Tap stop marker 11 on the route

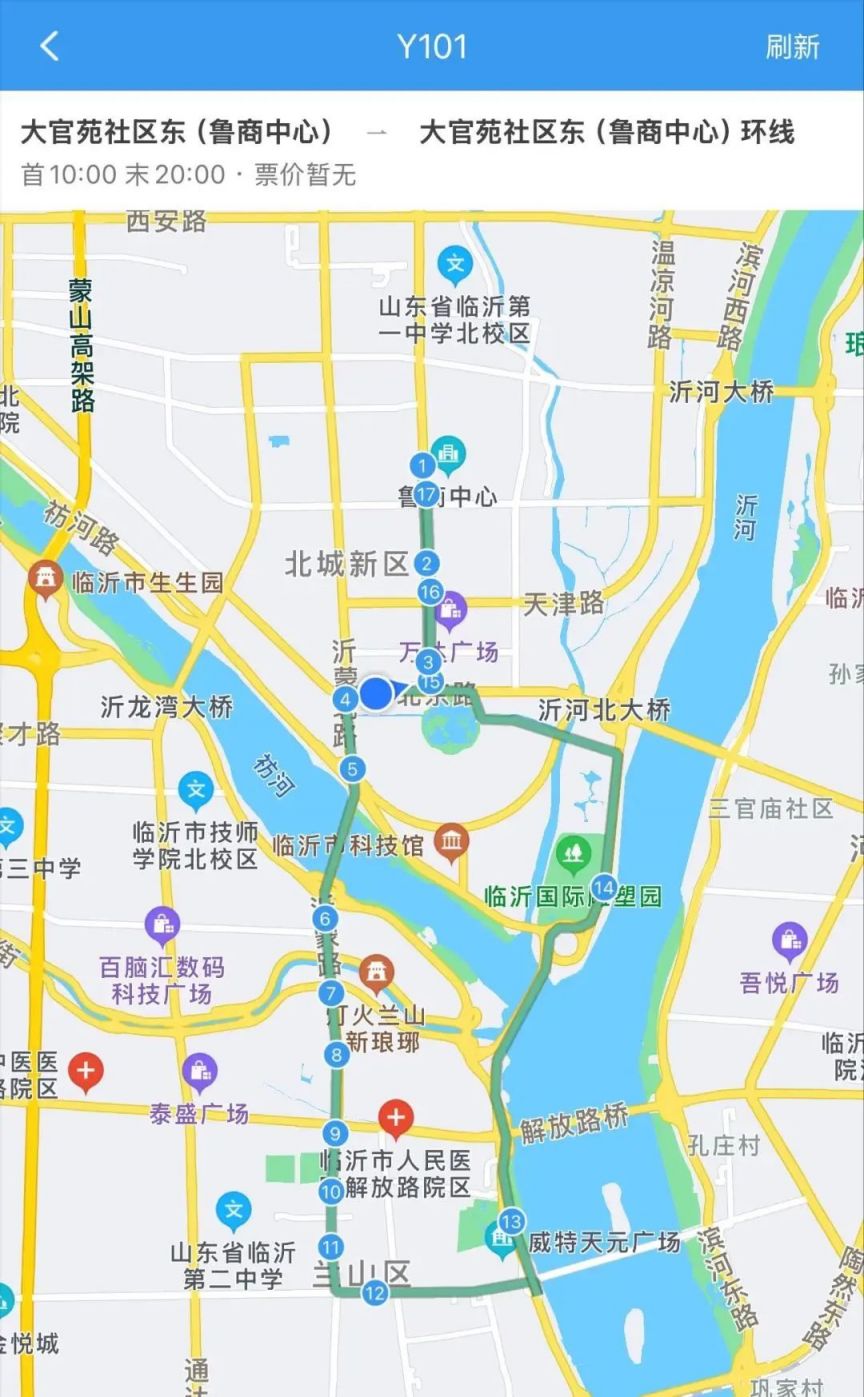331,1247
